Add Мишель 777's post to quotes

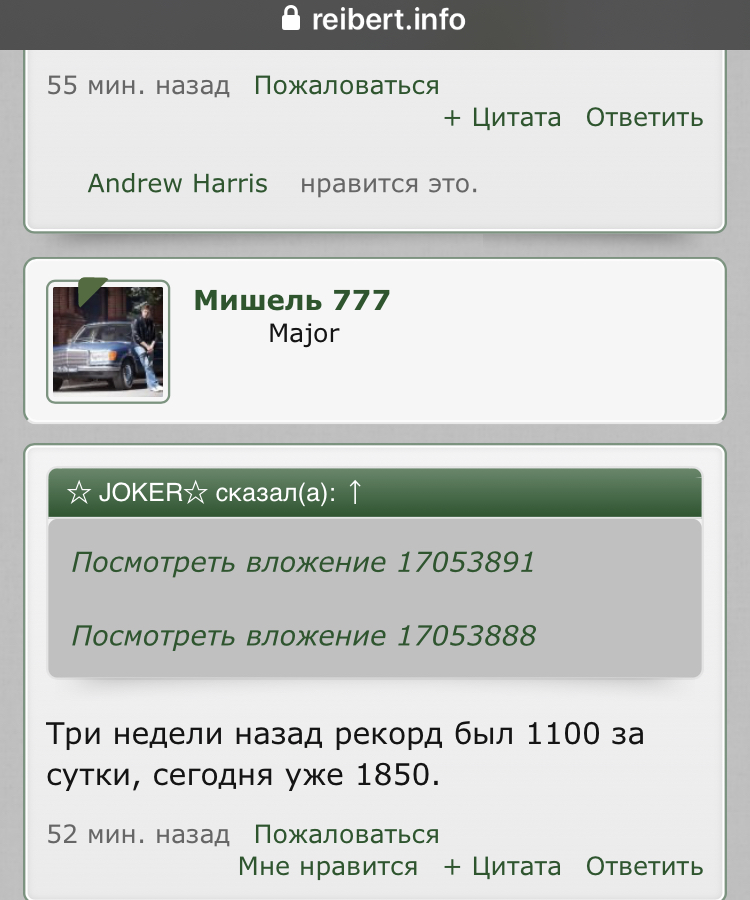(502, 866)
